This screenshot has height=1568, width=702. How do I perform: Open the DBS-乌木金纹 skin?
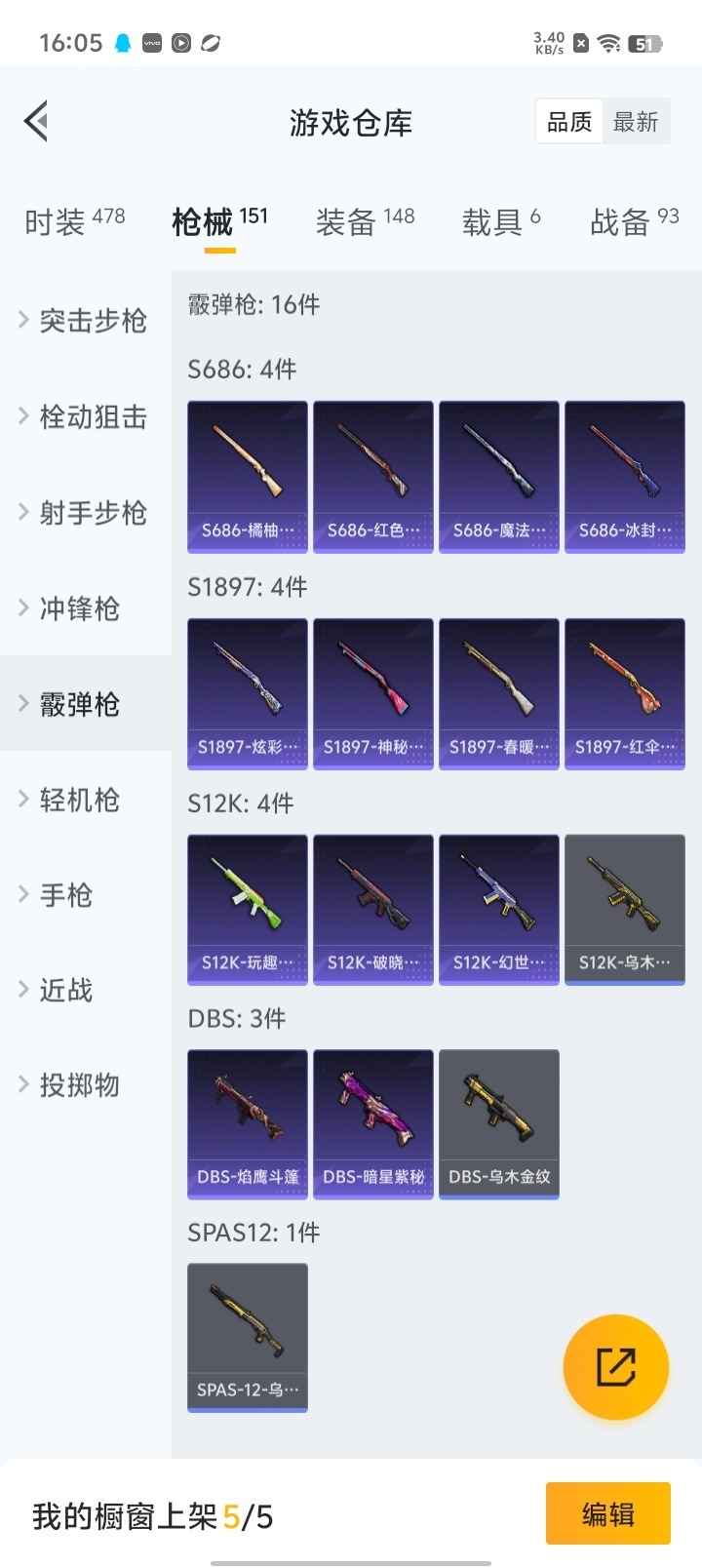point(499,1123)
